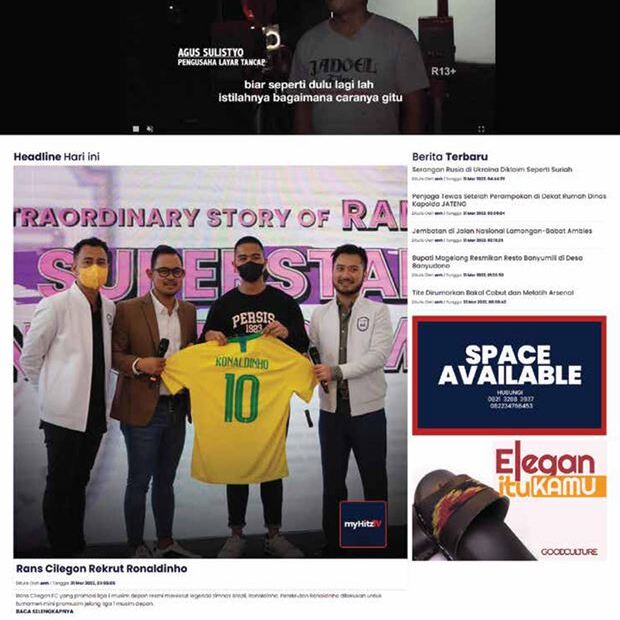Open the Elegan itu Kamu ad banner
The height and width of the screenshot is (620, 620).
click(x=509, y=500)
